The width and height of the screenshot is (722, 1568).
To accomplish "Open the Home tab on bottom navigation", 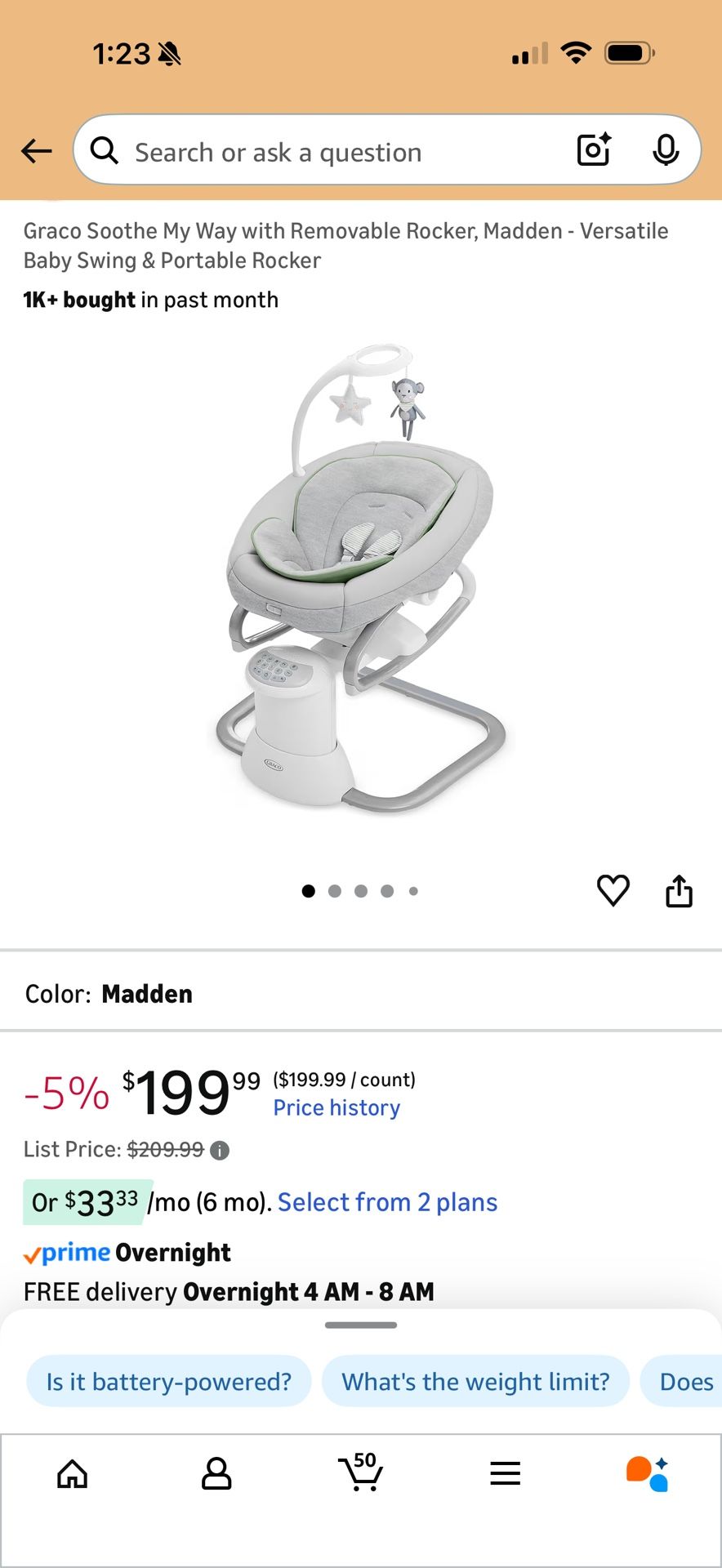I will pyautogui.click(x=72, y=1474).
